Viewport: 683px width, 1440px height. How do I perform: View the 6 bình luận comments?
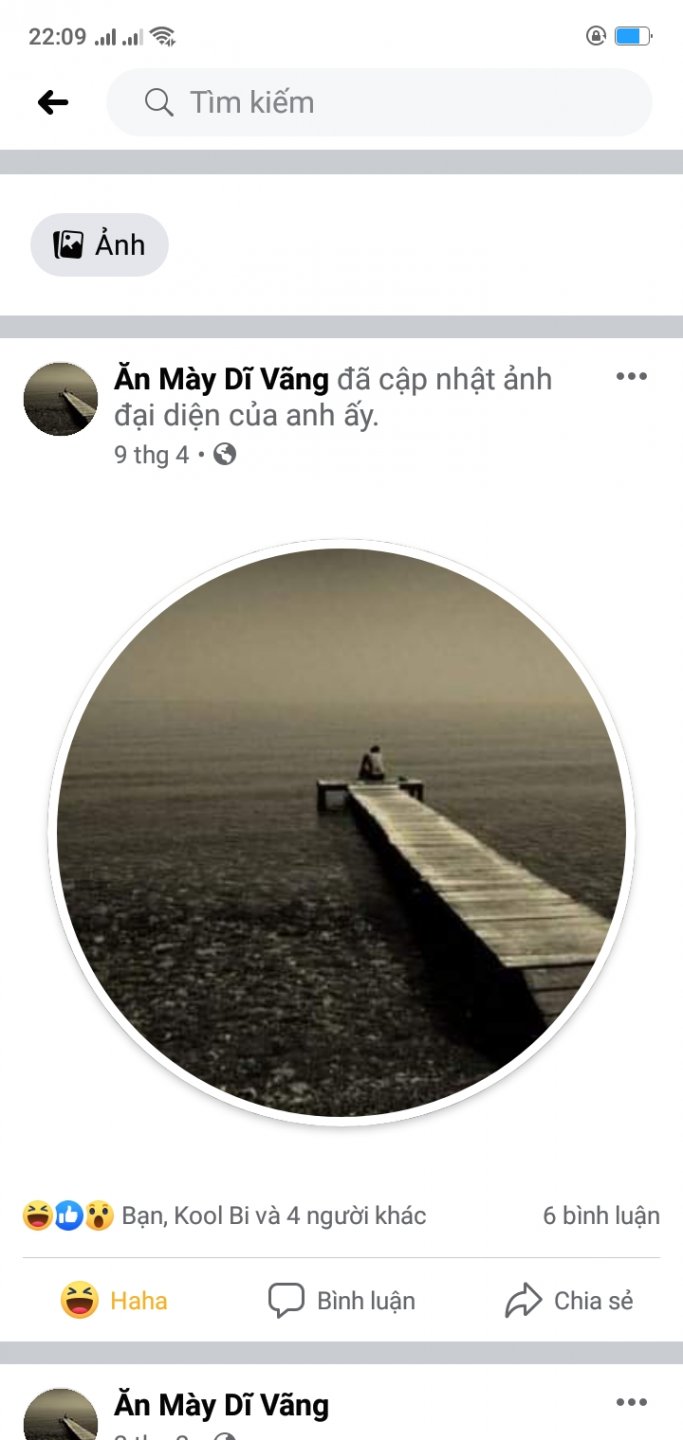point(600,1216)
